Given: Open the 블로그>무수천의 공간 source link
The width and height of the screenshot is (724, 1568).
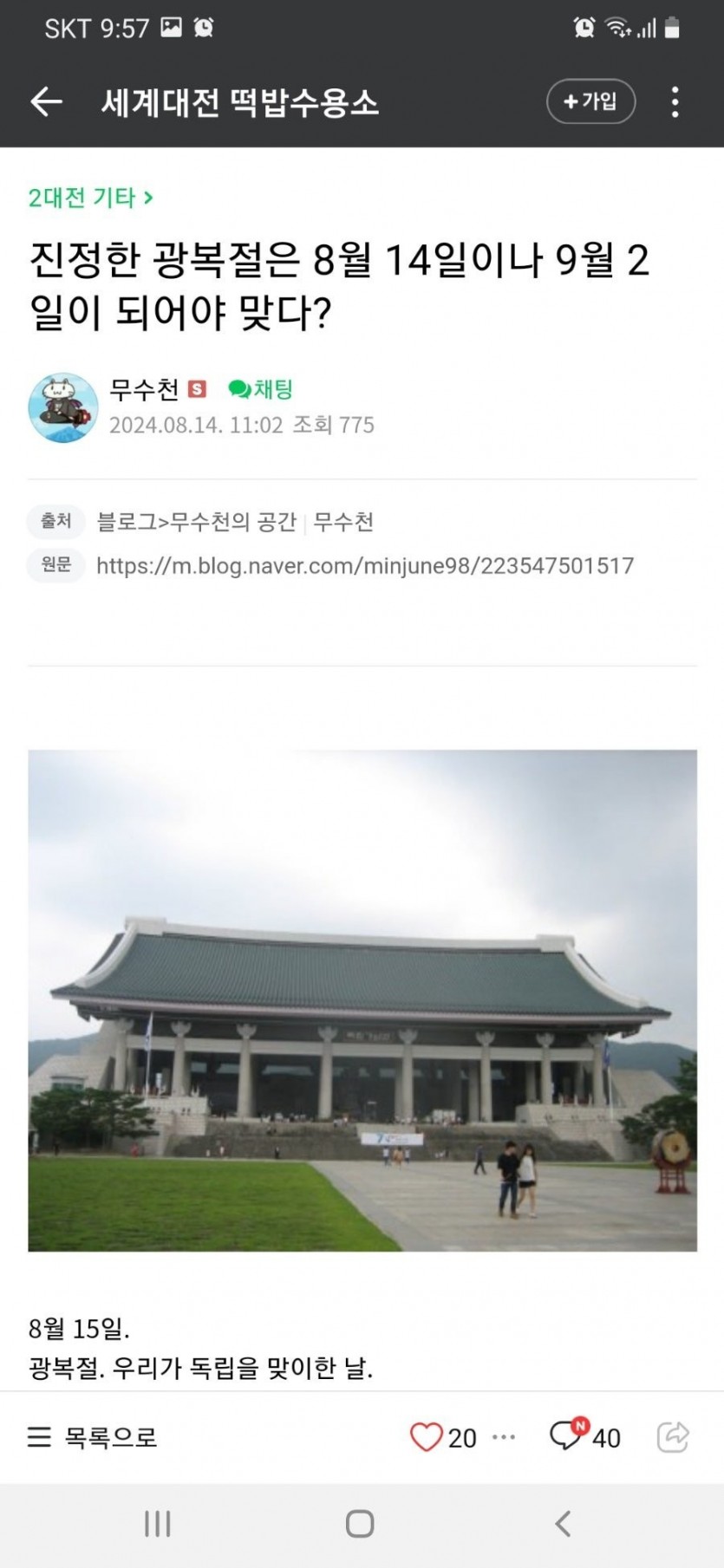Looking at the screenshot, I should point(197,522).
